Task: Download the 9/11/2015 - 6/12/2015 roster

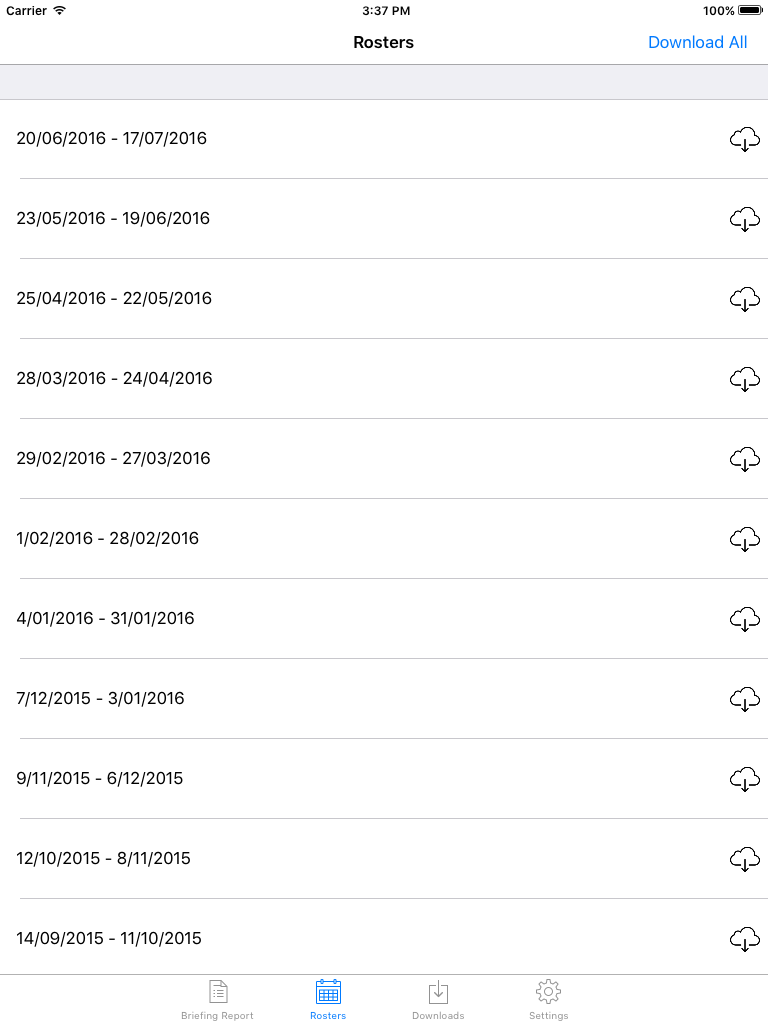Action: [745, 780]
